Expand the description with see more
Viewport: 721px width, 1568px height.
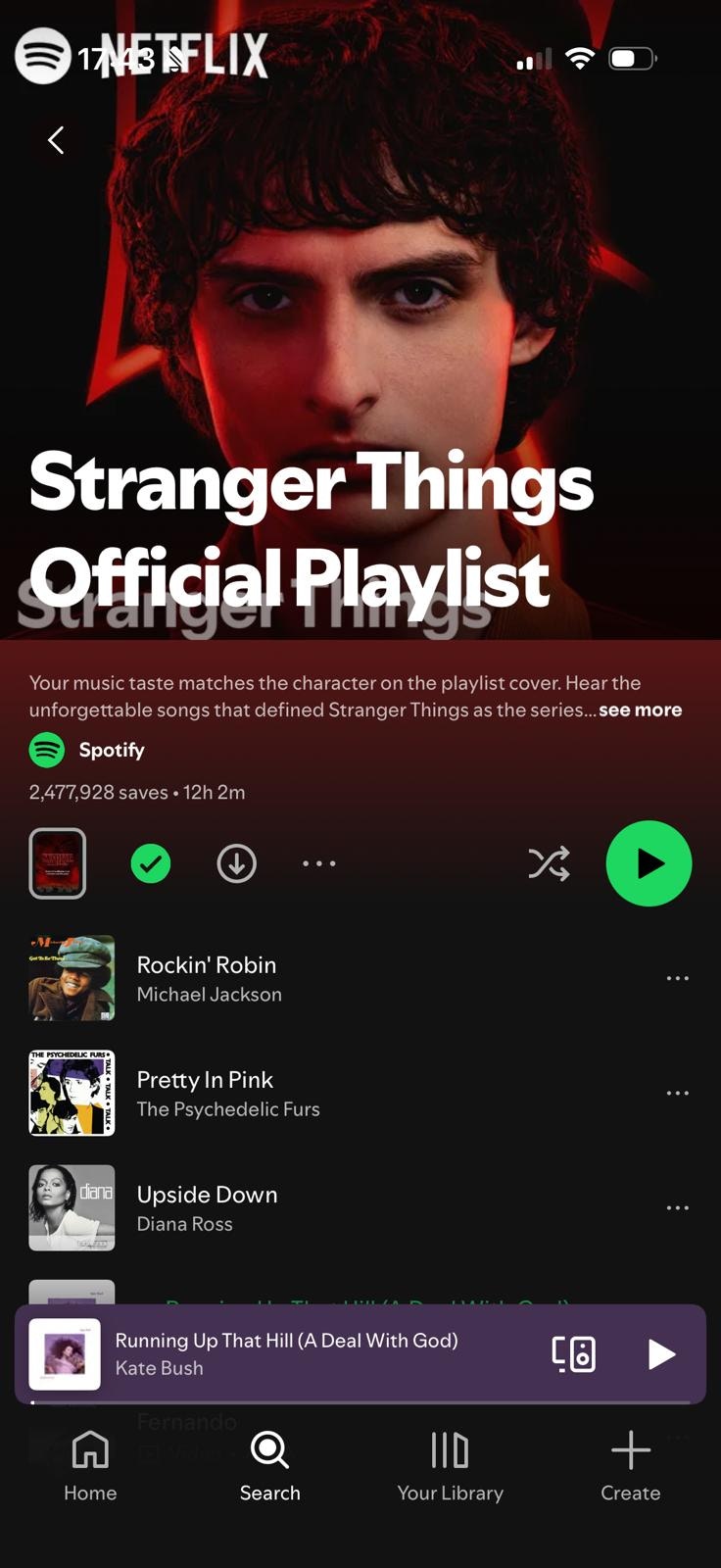click(640, 710)
